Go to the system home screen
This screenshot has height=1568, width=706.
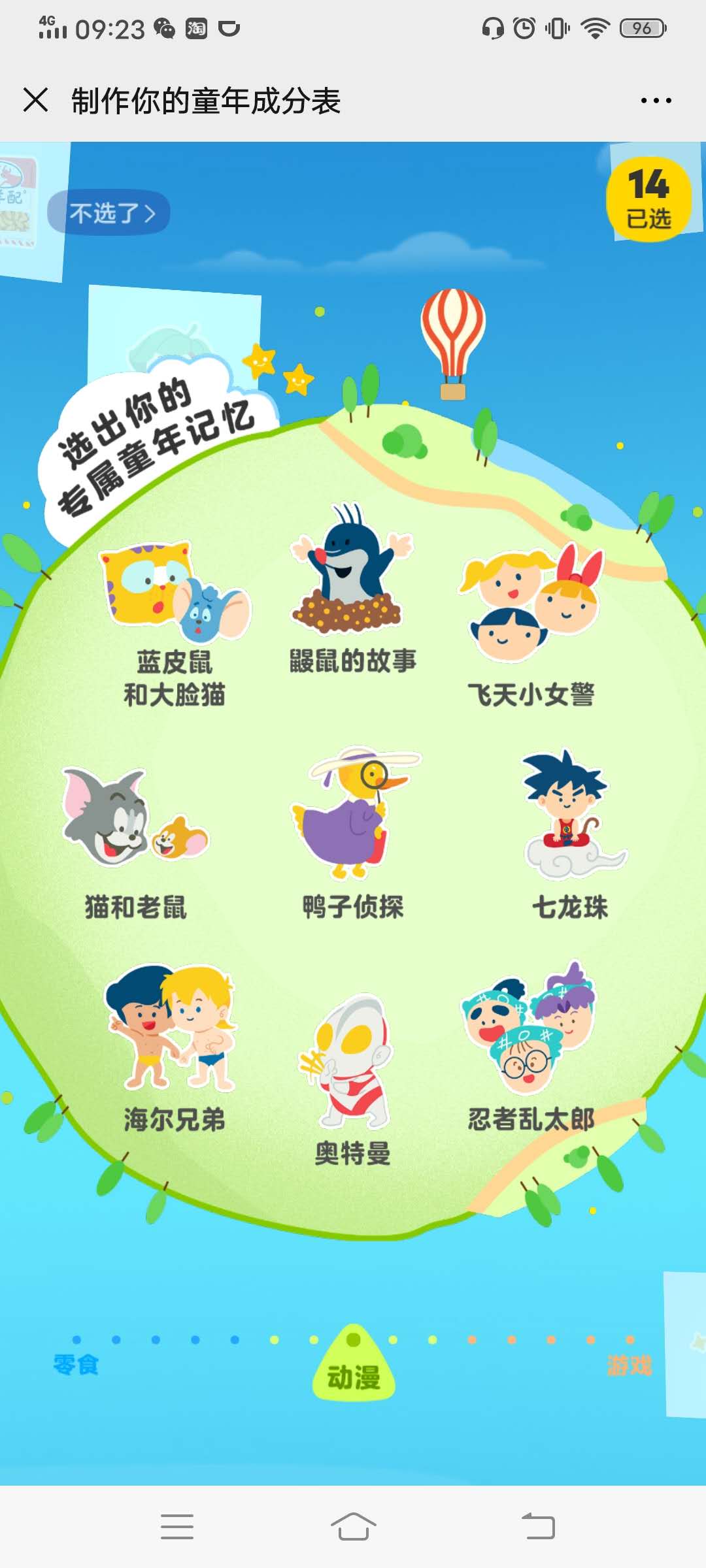pos(353,1527)
